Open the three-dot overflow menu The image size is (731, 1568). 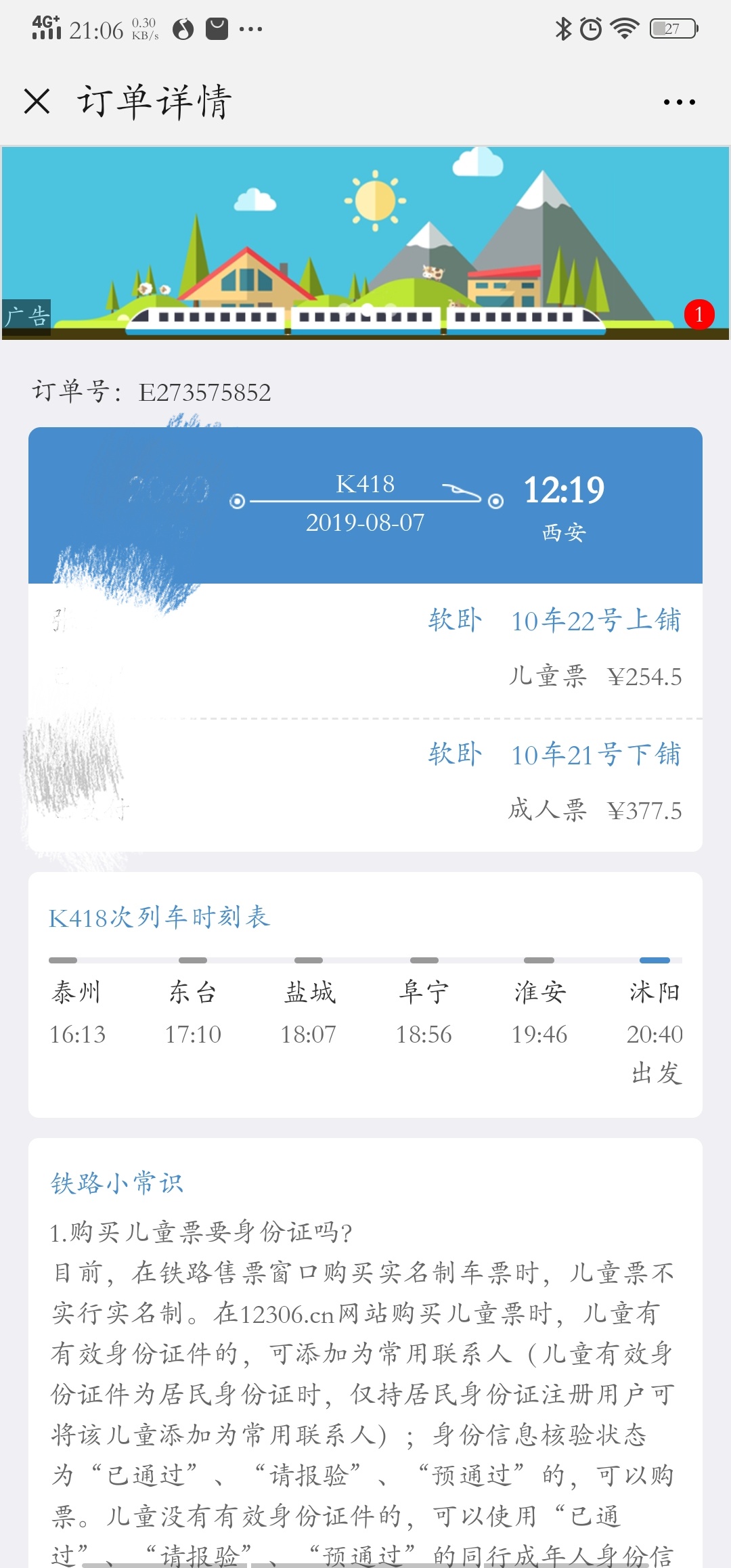pyautogui.click(x=679, y=102)
